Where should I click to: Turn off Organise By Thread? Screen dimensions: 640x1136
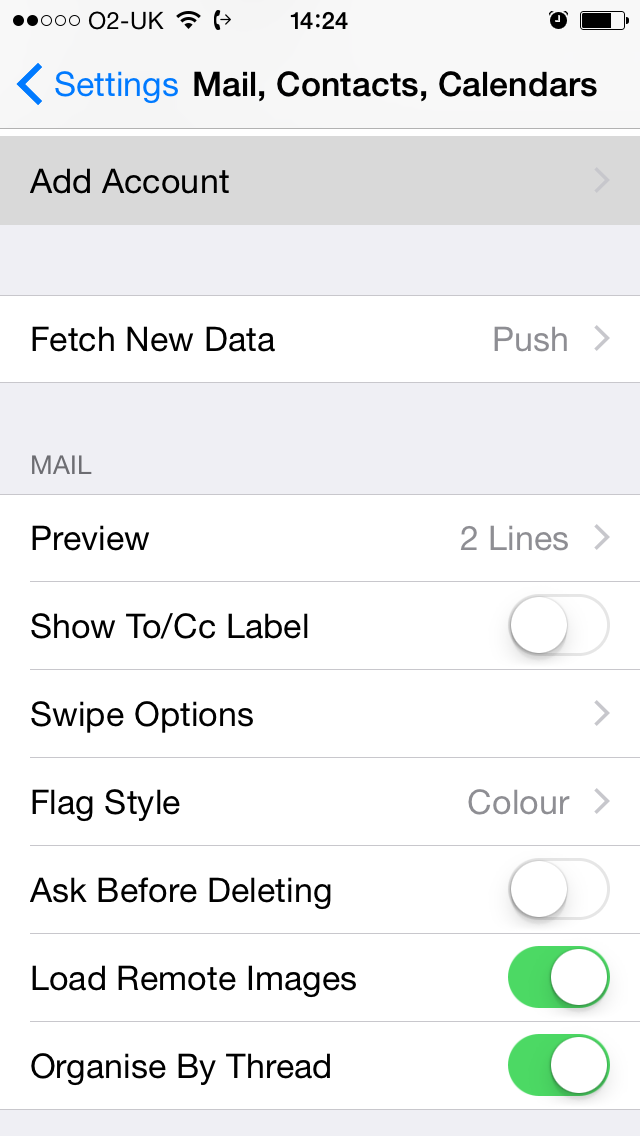pos(558,1066)
